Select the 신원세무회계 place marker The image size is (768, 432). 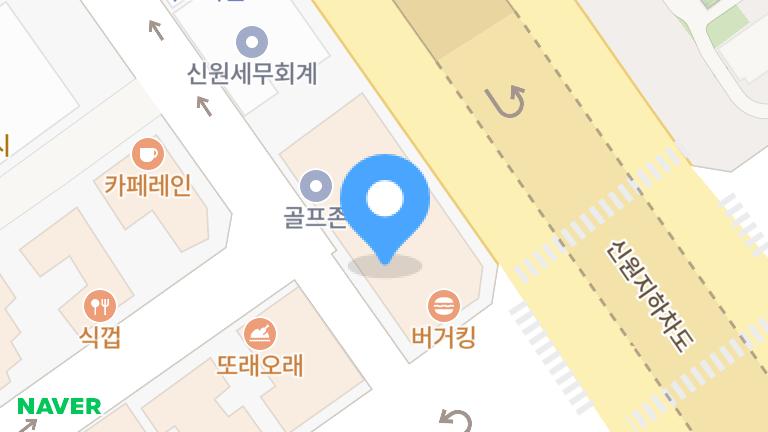point(252,42)
